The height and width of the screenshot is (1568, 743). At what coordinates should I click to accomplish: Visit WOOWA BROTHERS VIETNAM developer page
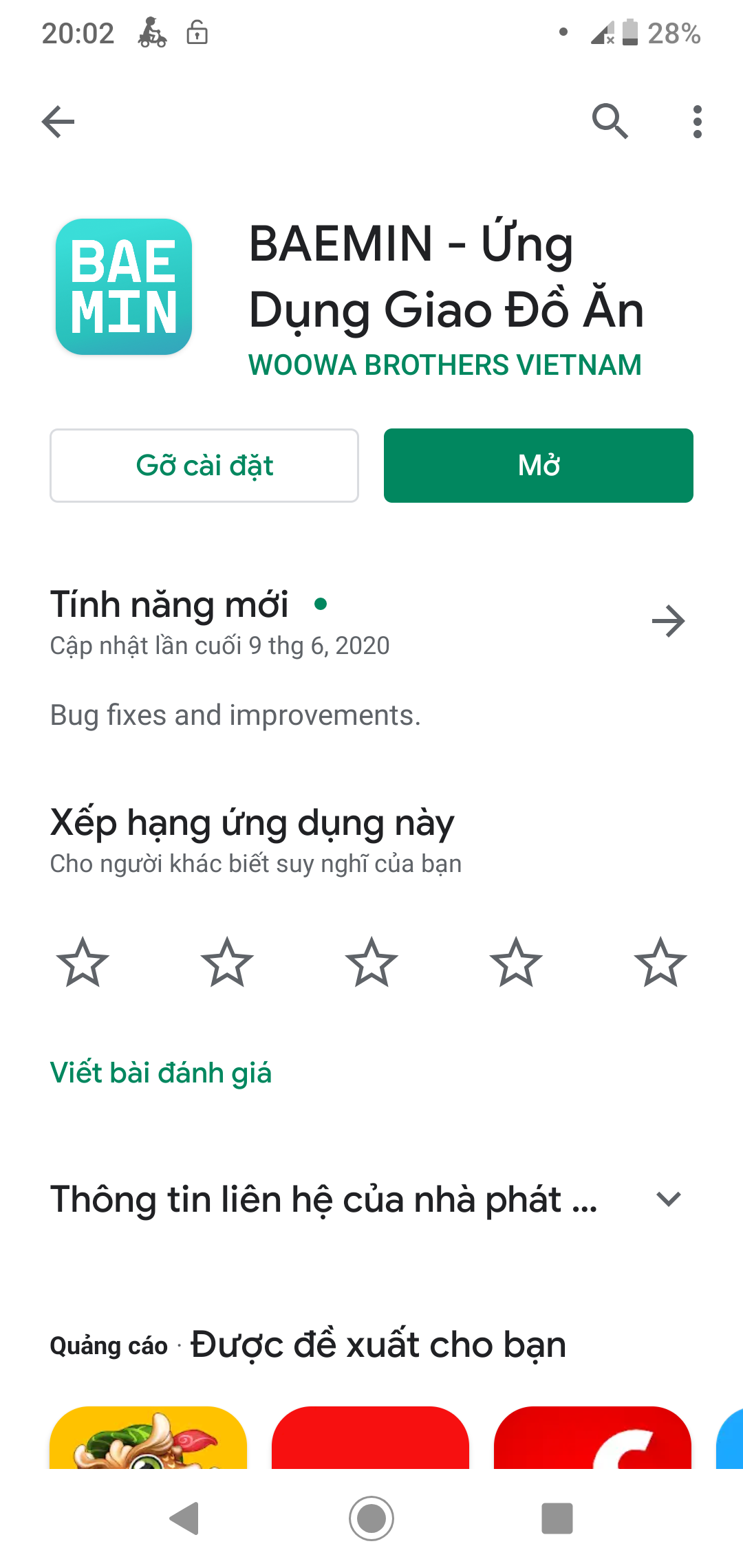click(444, 365)
